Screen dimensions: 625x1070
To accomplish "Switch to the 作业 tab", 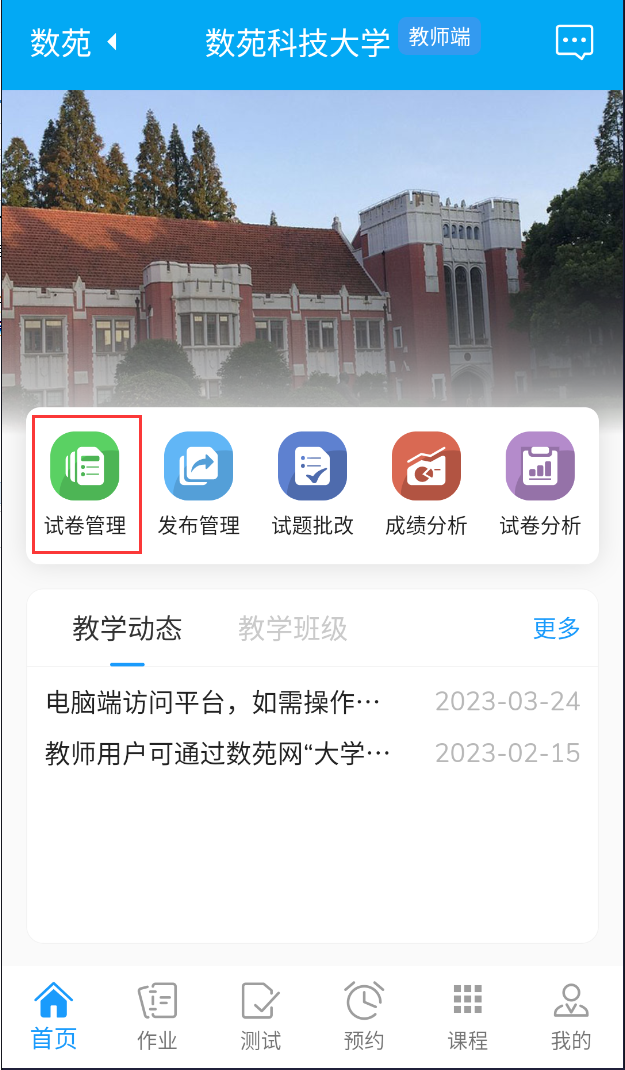I will pyautogui.click(x=157, y=1016).
